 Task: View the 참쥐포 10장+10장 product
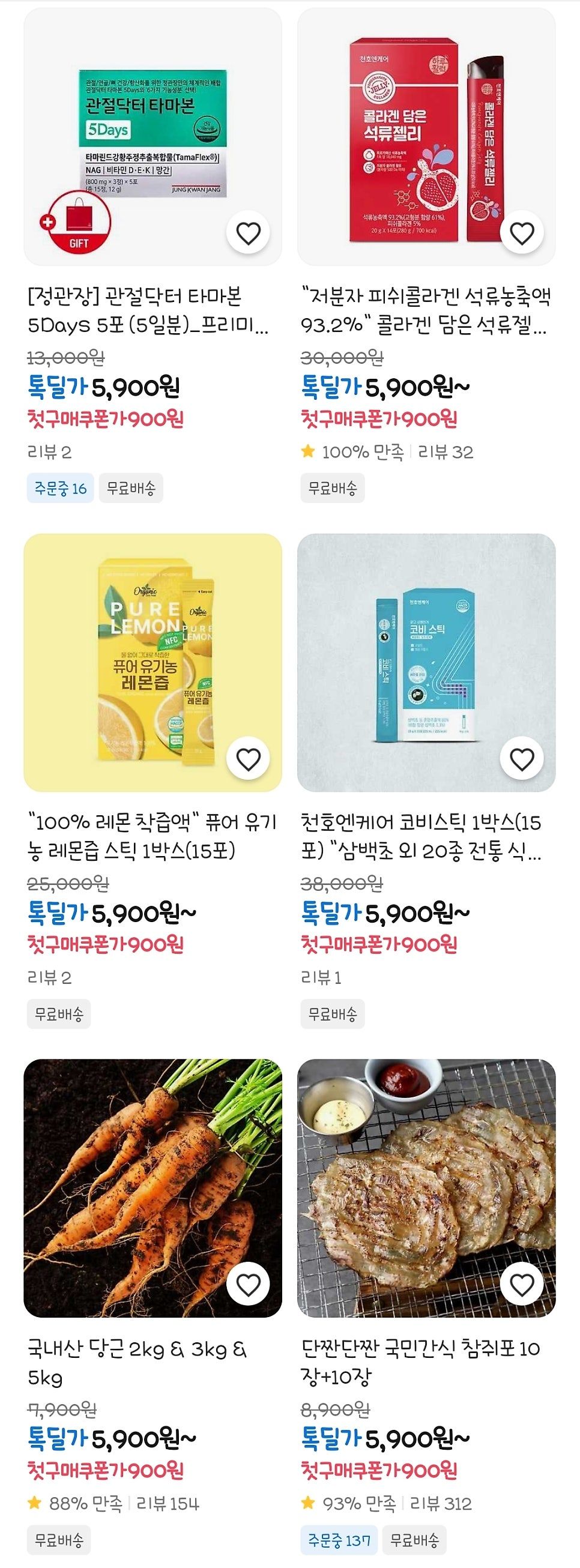[426, 1188]
